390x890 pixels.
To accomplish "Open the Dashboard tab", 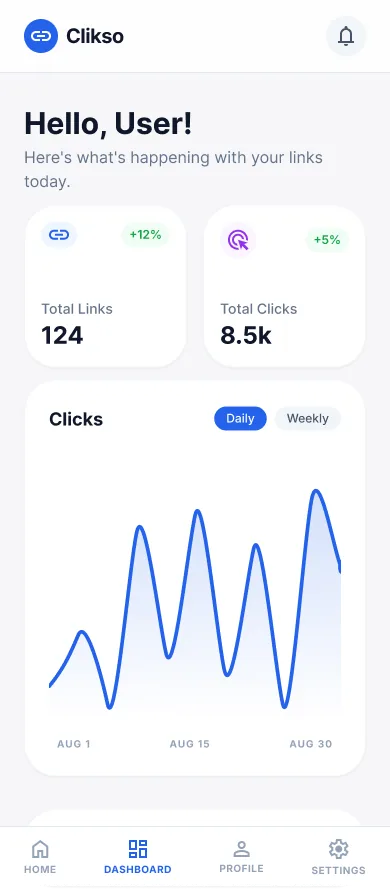I will coord(137,857).
